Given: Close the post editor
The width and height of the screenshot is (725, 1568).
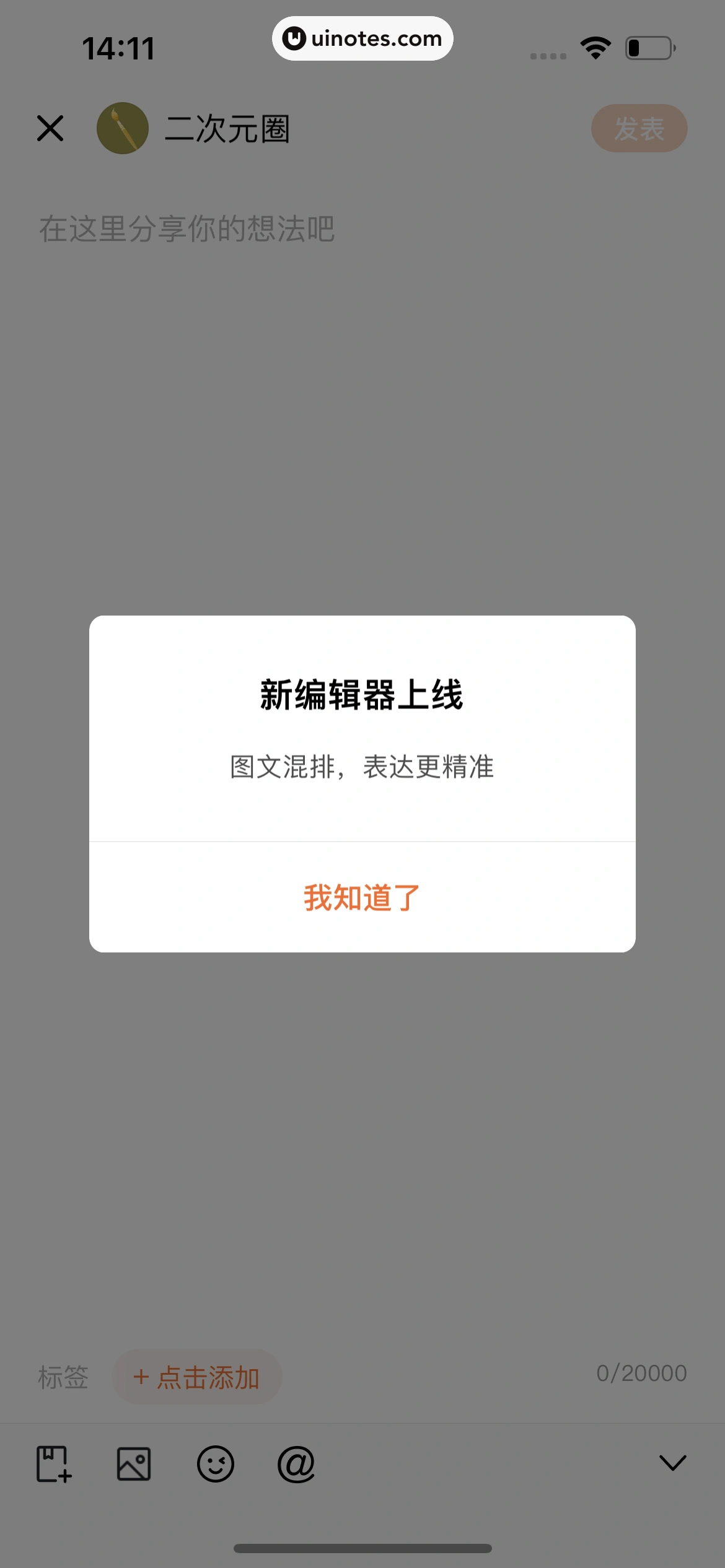Looking at the screenshot, I should pos(50,128).
